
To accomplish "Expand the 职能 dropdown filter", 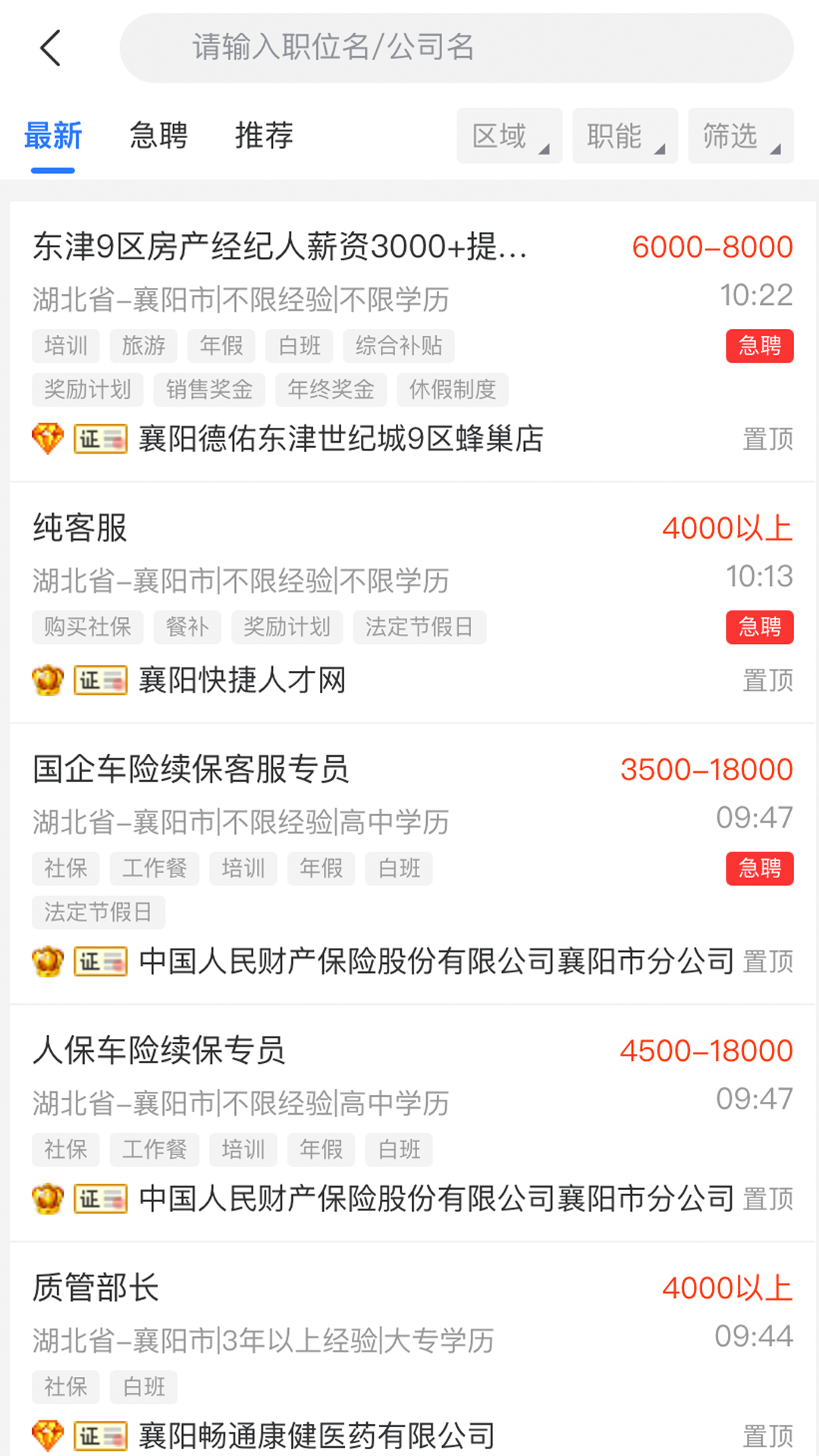I will point(625,136).
